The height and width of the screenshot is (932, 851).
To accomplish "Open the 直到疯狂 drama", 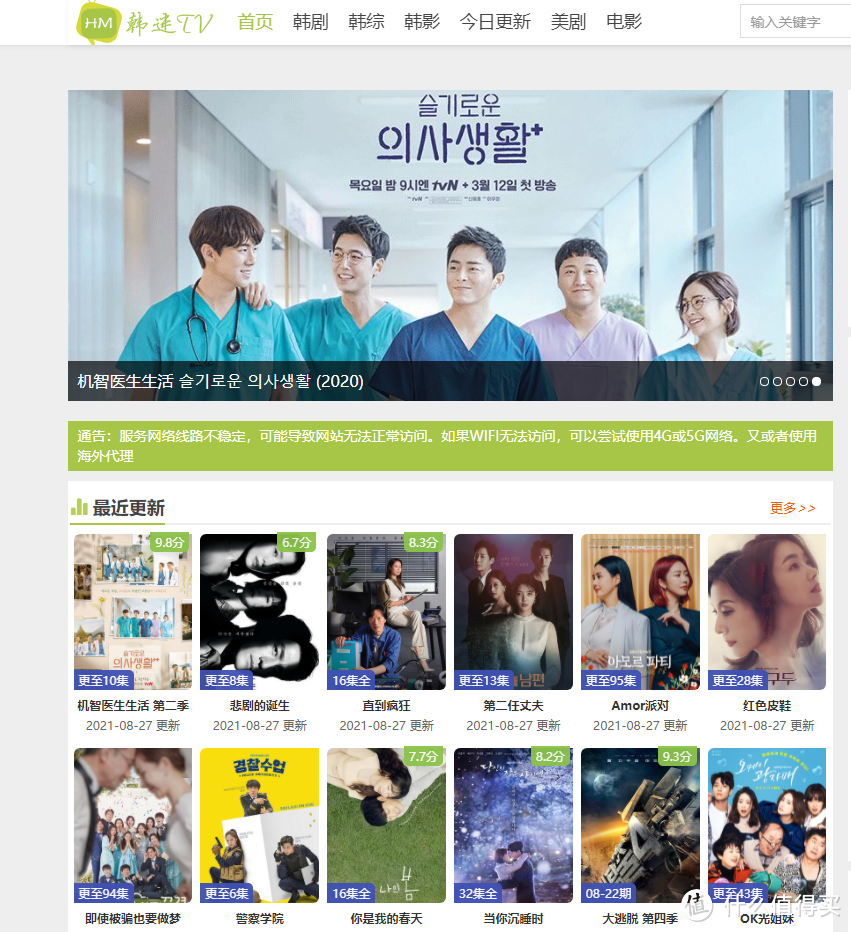I will [386, 612].
